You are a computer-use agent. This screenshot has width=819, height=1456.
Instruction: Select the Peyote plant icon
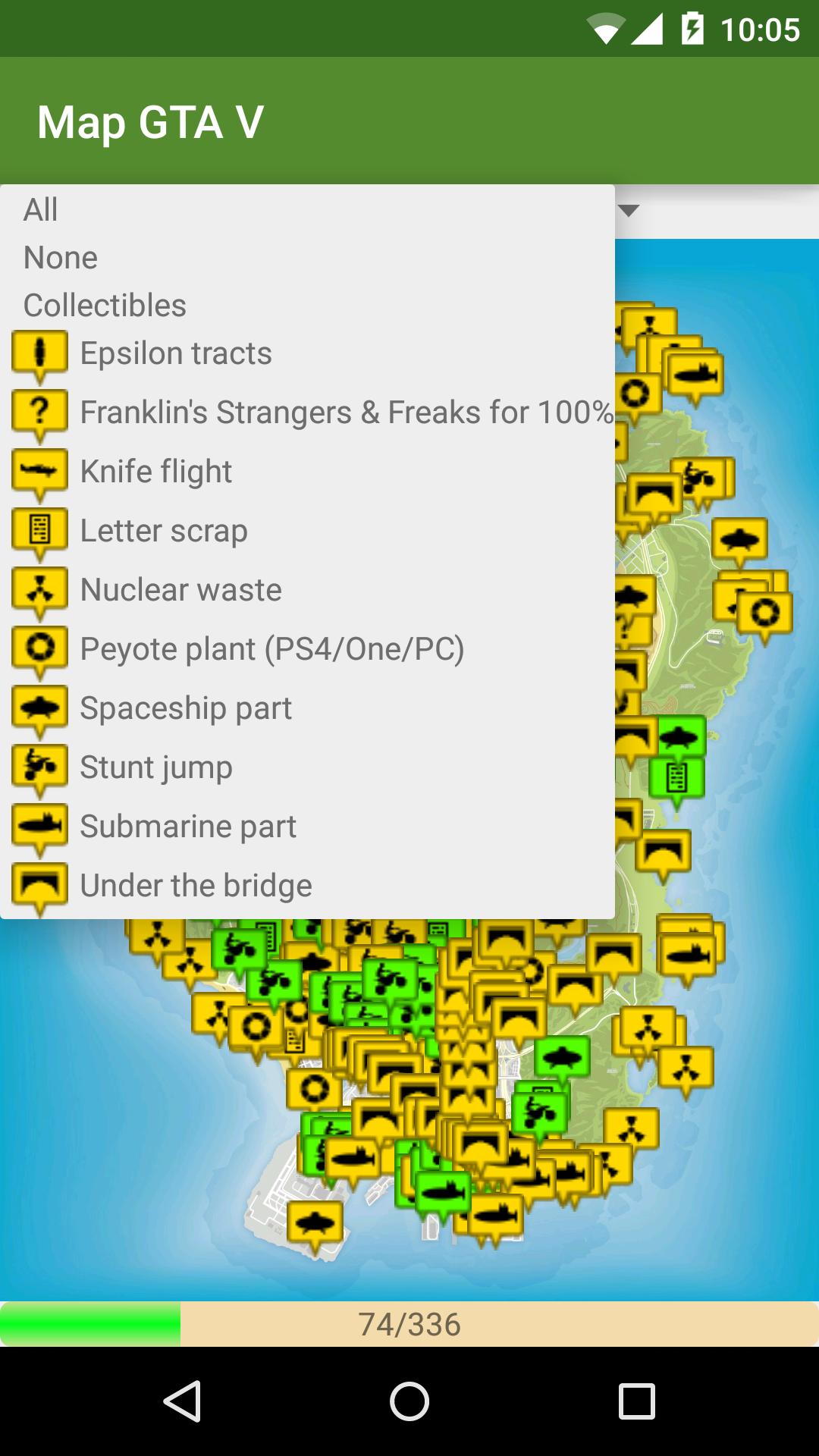[40, 648]
